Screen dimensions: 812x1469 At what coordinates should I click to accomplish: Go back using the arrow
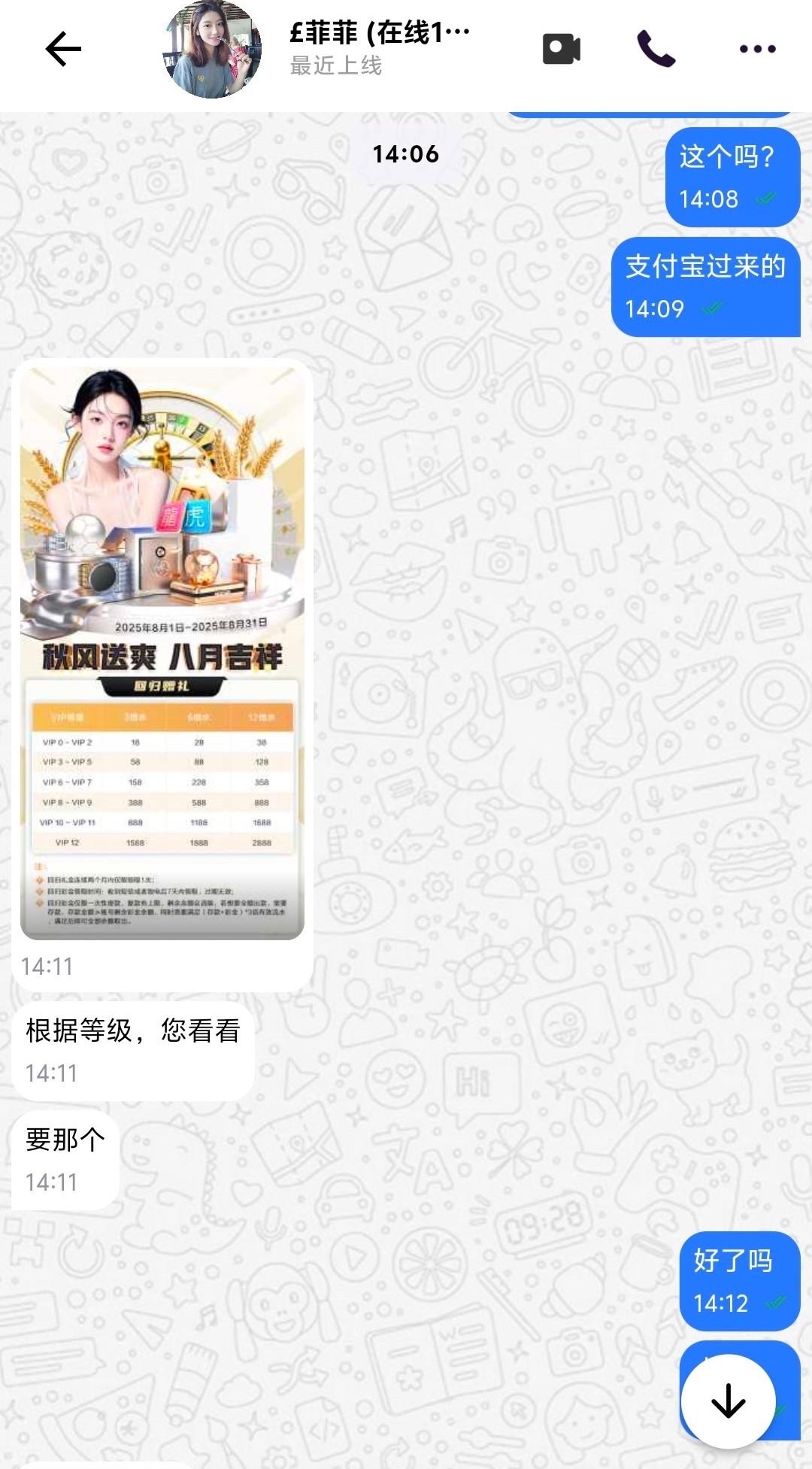point(63,50)
